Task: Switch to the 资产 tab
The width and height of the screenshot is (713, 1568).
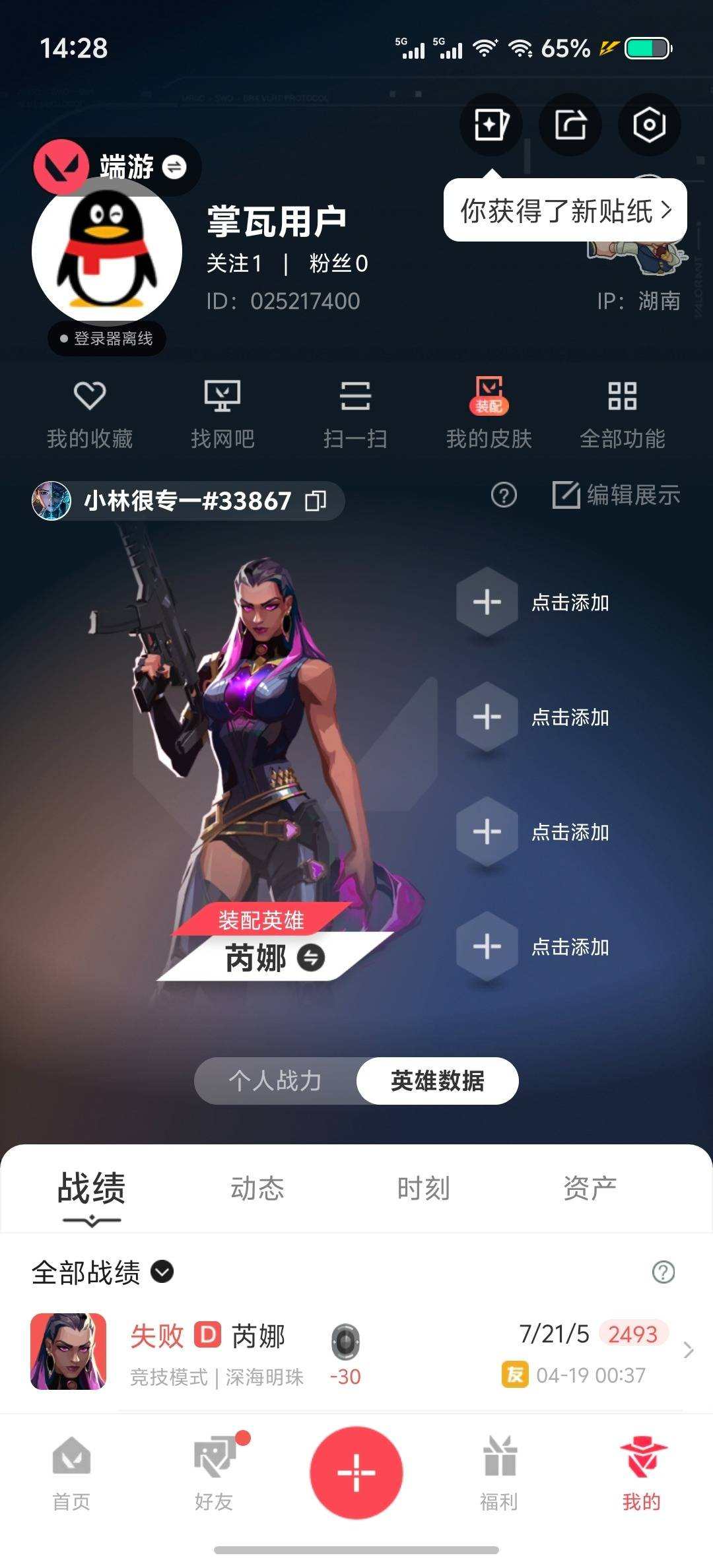Action: [590, 1188]
